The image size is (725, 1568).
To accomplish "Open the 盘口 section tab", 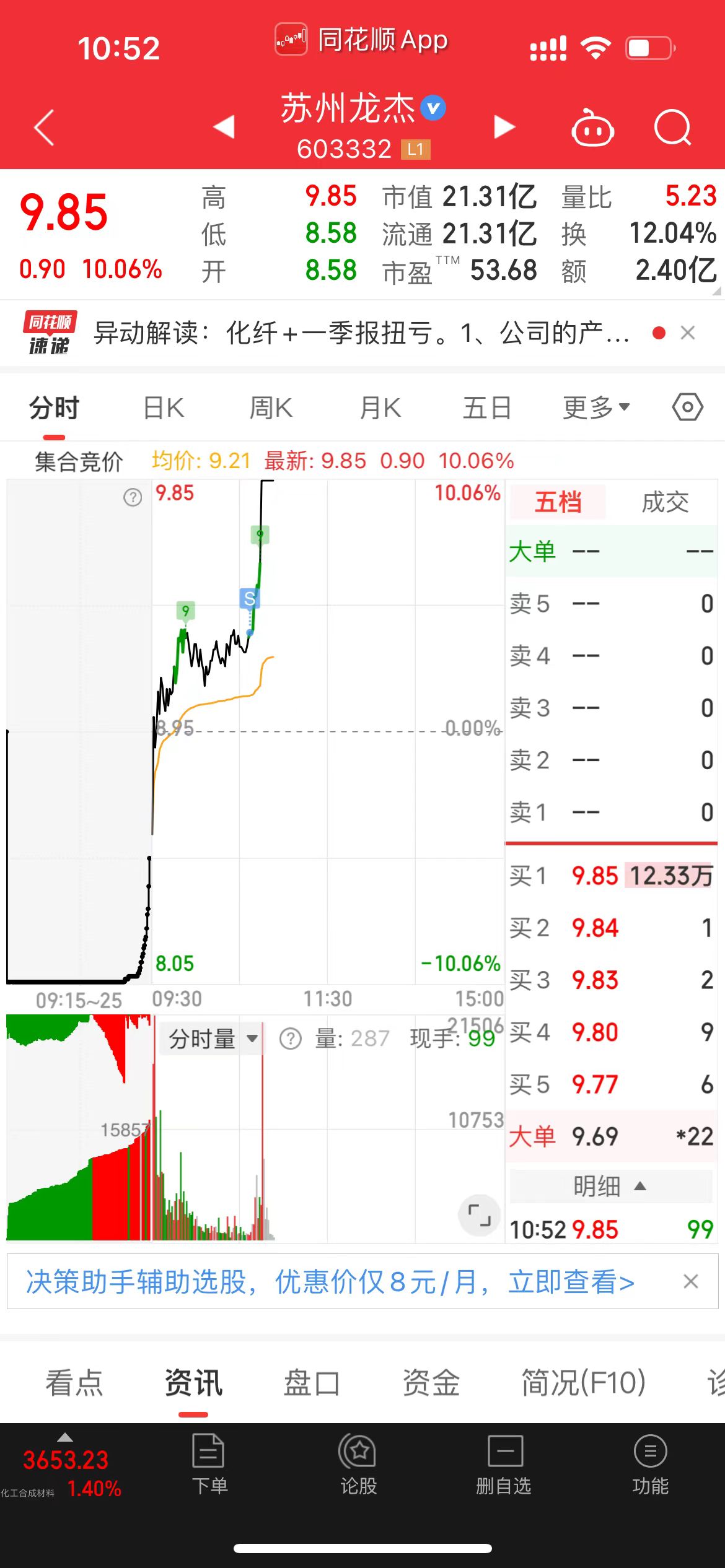I will (312, 1383).
